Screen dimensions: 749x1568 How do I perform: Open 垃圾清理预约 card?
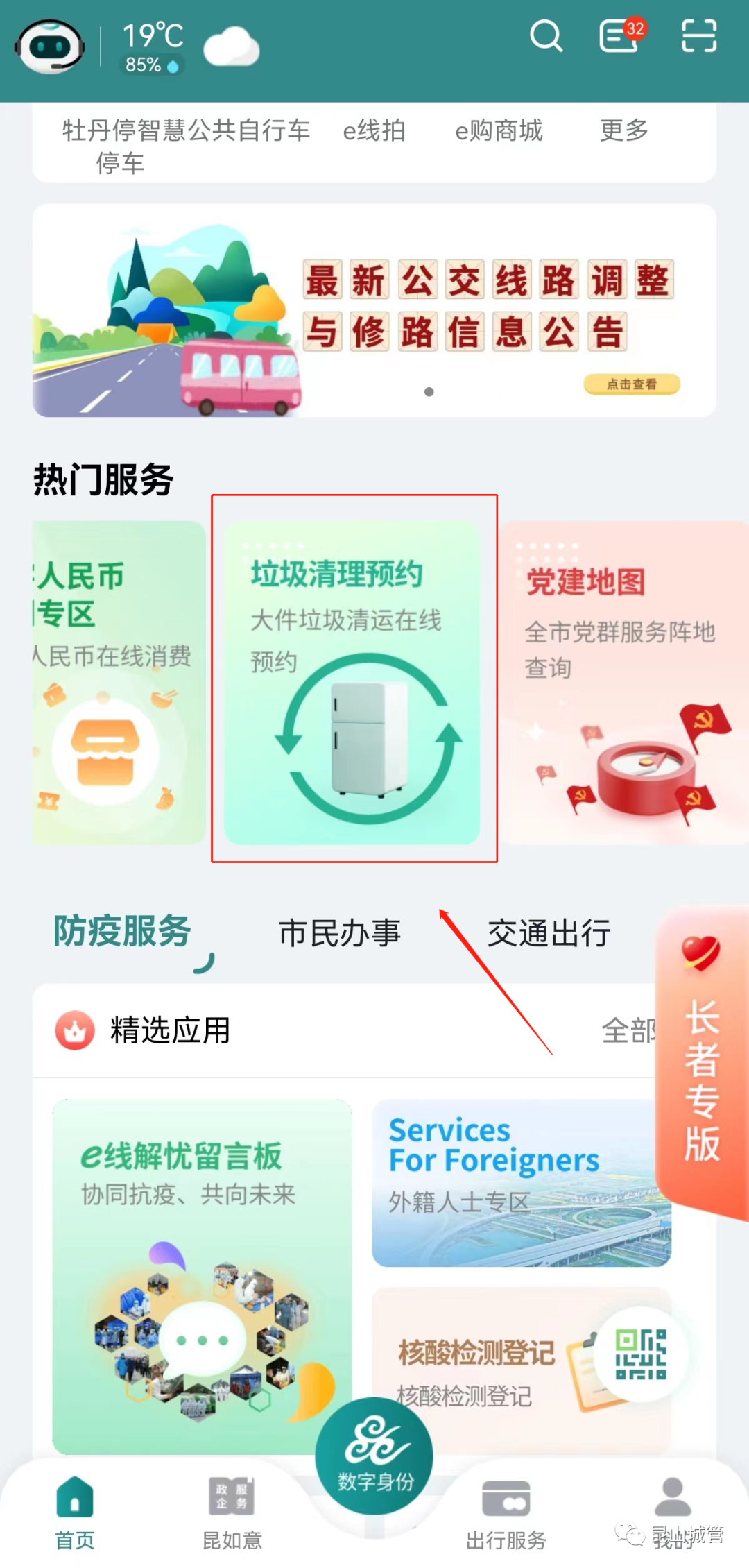coord(352,683)
